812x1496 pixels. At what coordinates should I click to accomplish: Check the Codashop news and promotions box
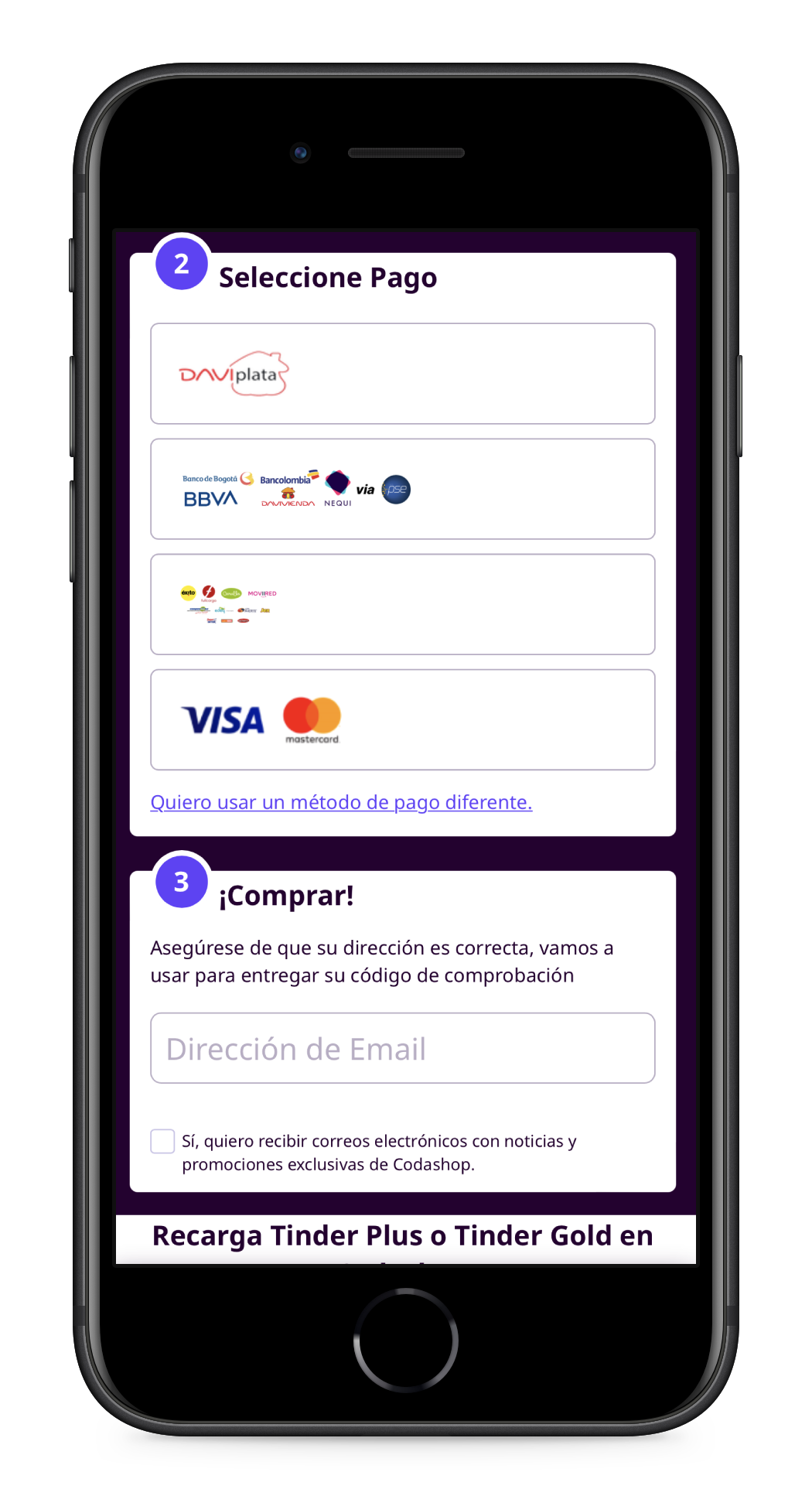[162, 1141]
